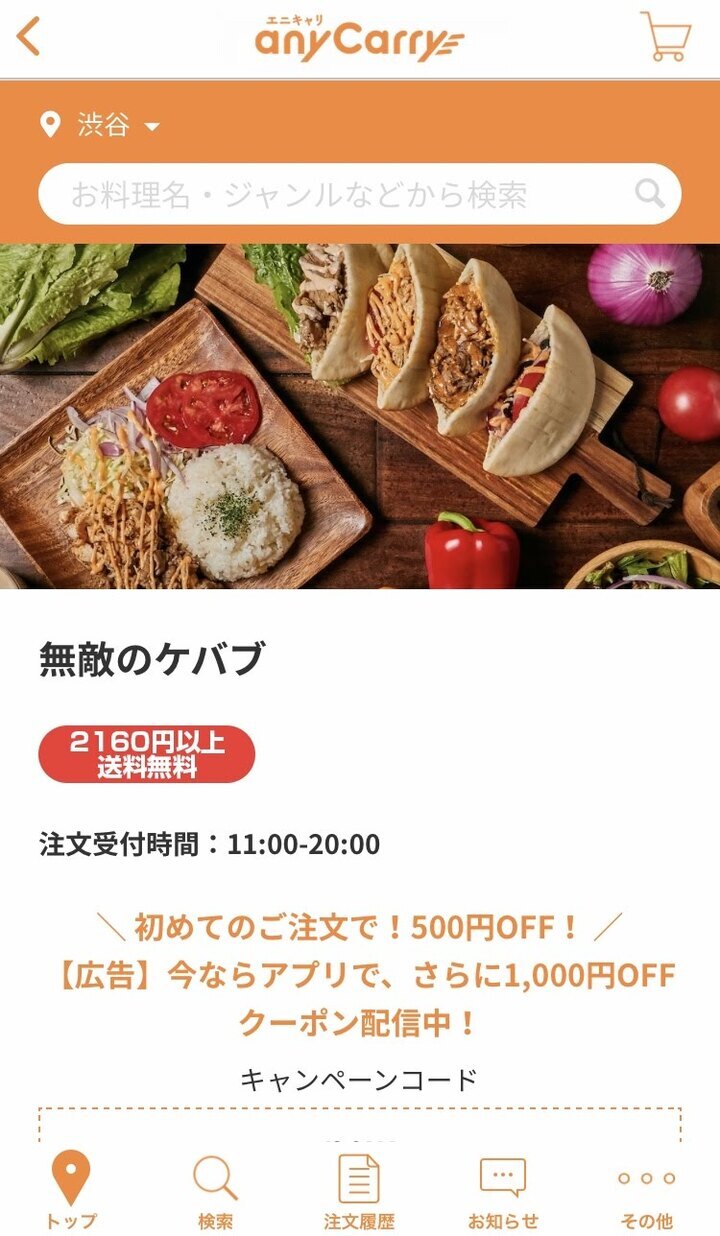
Task: Open the shopping cart
Action: click(x=665, y=37)
